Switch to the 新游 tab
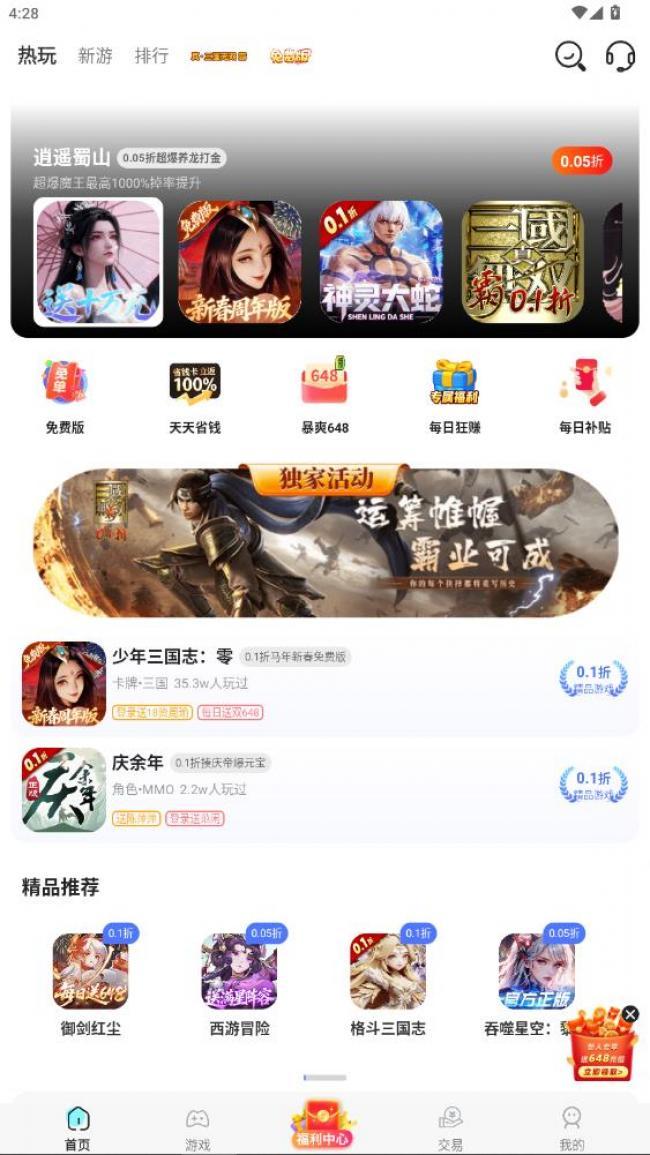650x1155 pixels. (95, 56)
